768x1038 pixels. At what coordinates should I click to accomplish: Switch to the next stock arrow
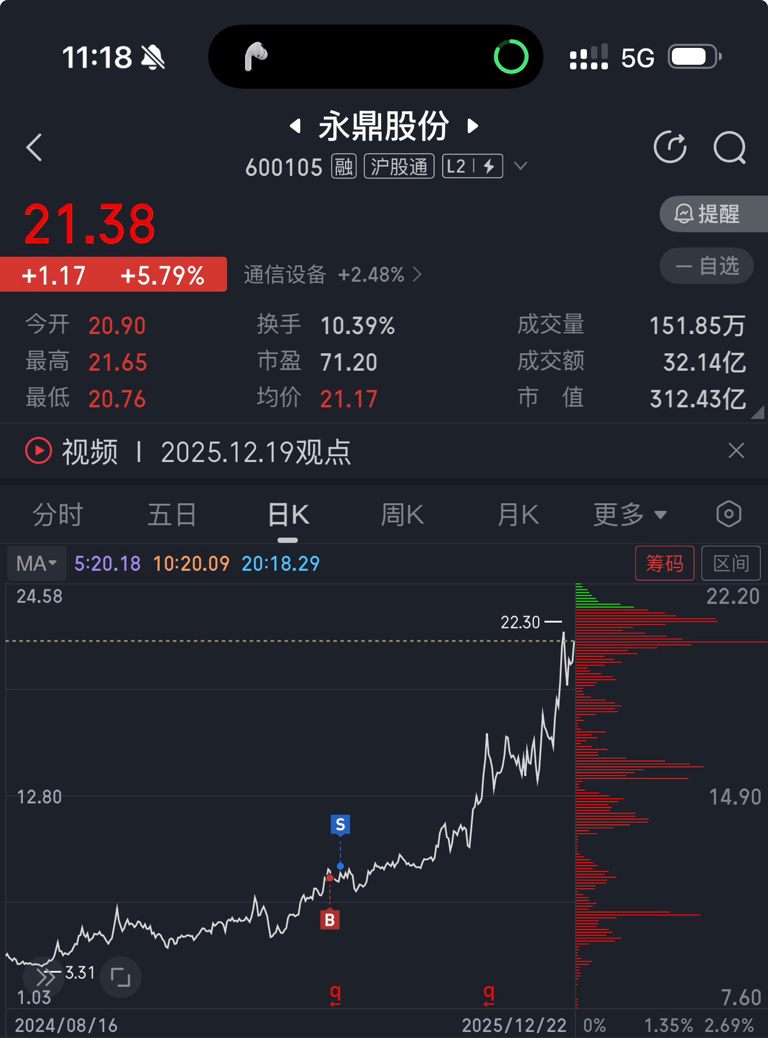pyautogui.click(x=473, y=126)
